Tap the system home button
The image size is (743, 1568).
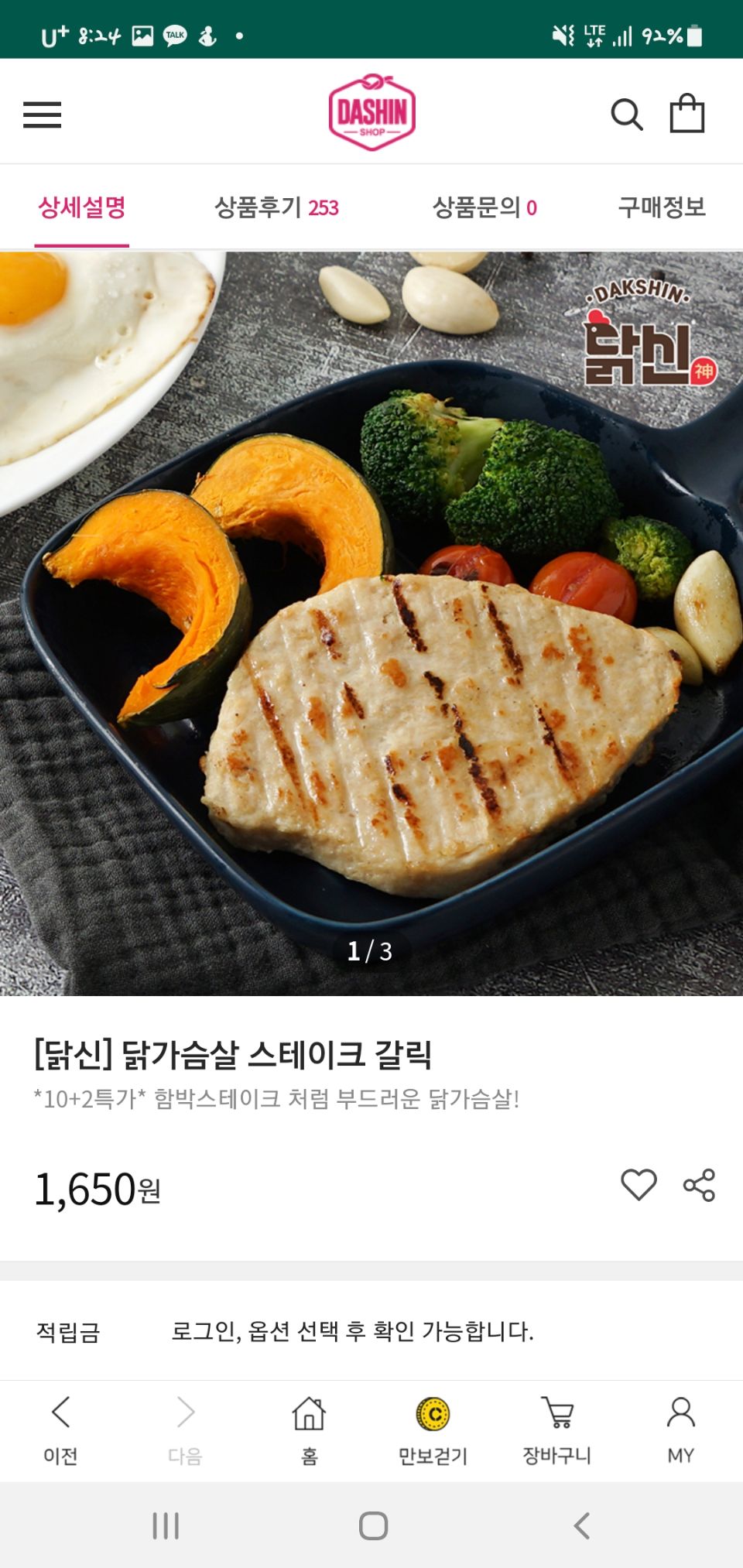pyautogui.click(x=373, y=1525)
